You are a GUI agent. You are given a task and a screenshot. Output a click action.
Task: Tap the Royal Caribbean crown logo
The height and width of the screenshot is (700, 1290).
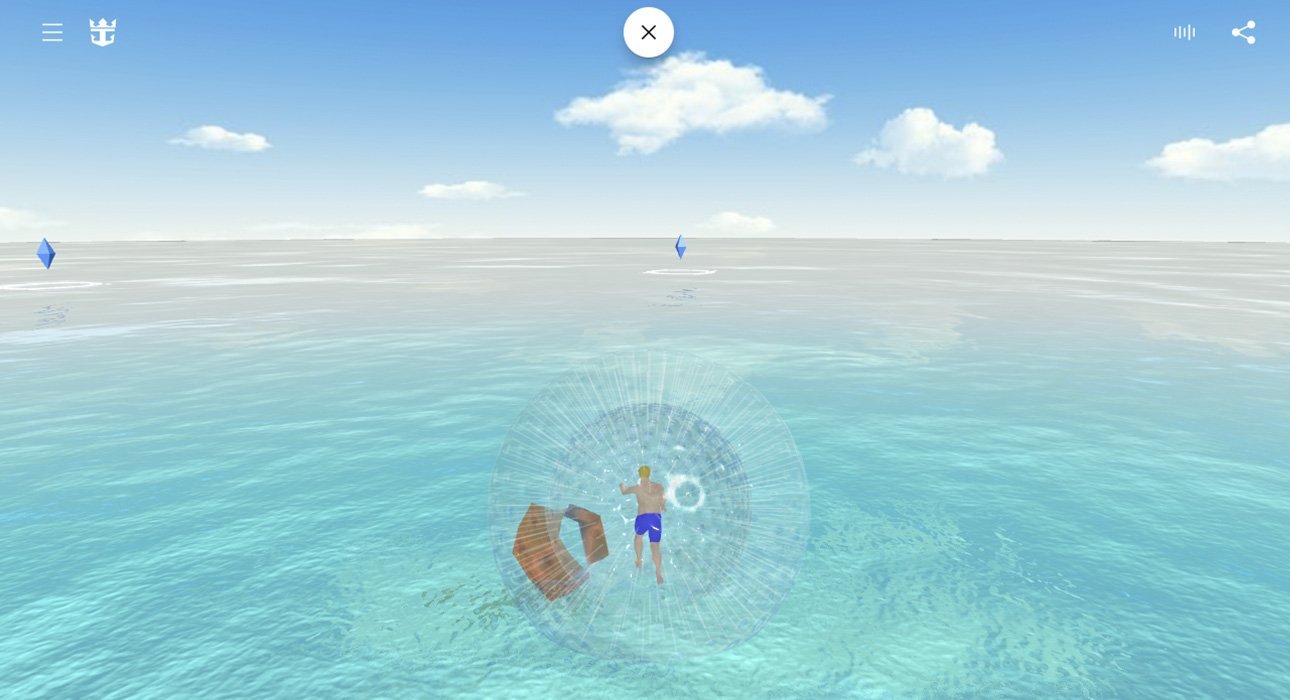point(103,33)
